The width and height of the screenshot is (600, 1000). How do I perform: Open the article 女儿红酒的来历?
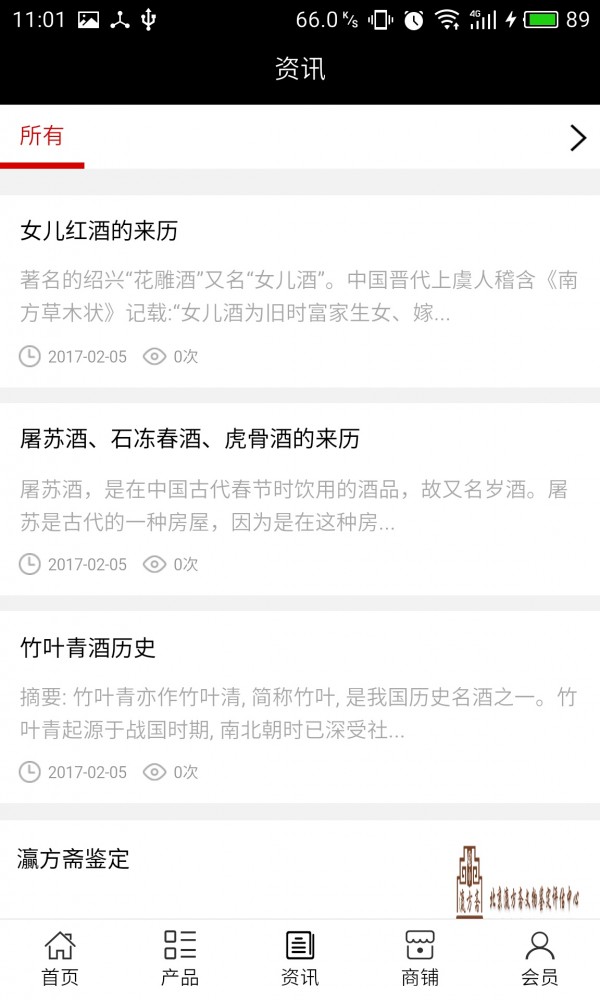[99, 232]
